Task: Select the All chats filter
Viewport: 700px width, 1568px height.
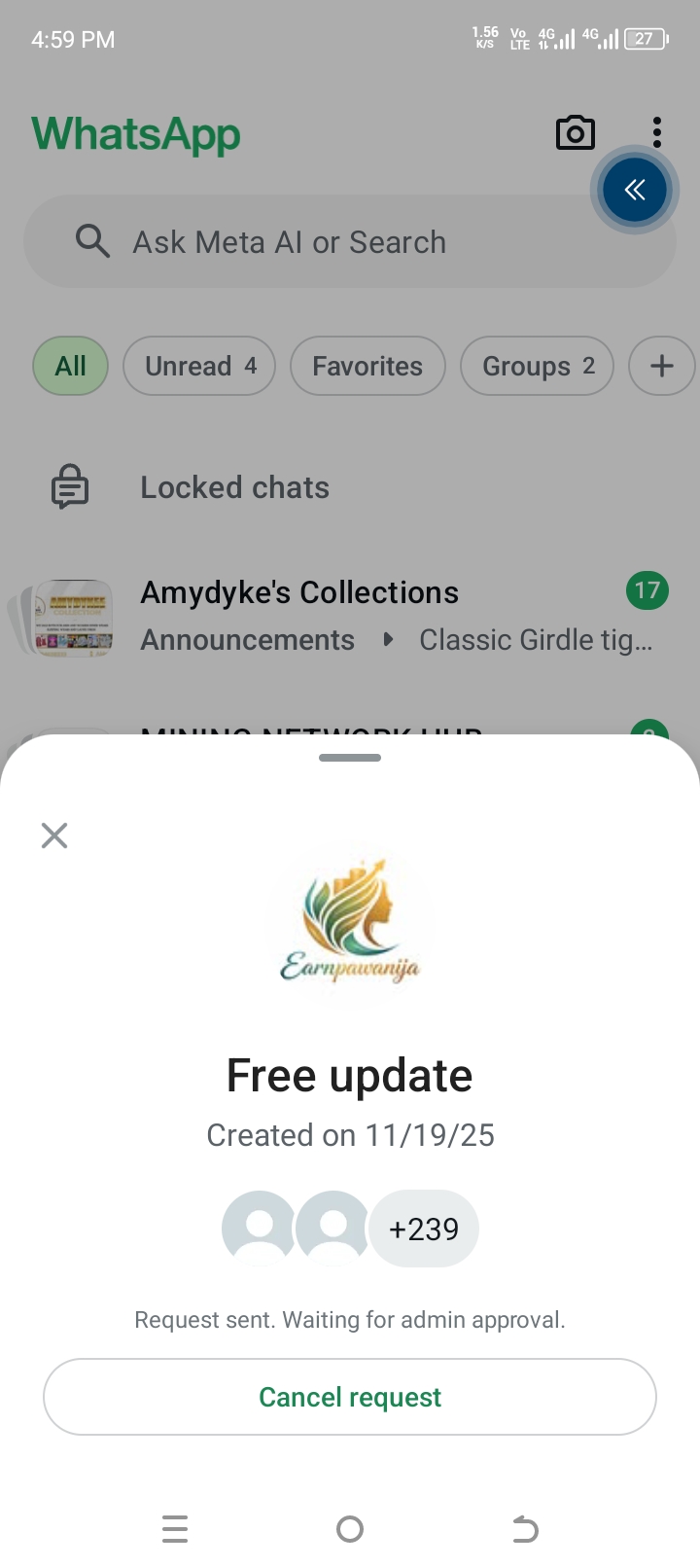Action: [x=70, y=367]
